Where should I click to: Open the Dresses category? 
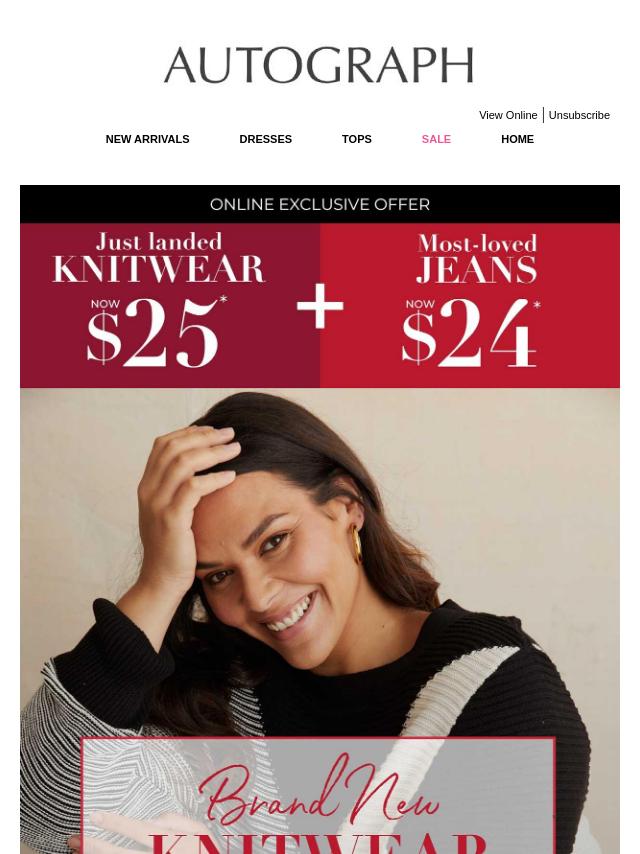265,139
